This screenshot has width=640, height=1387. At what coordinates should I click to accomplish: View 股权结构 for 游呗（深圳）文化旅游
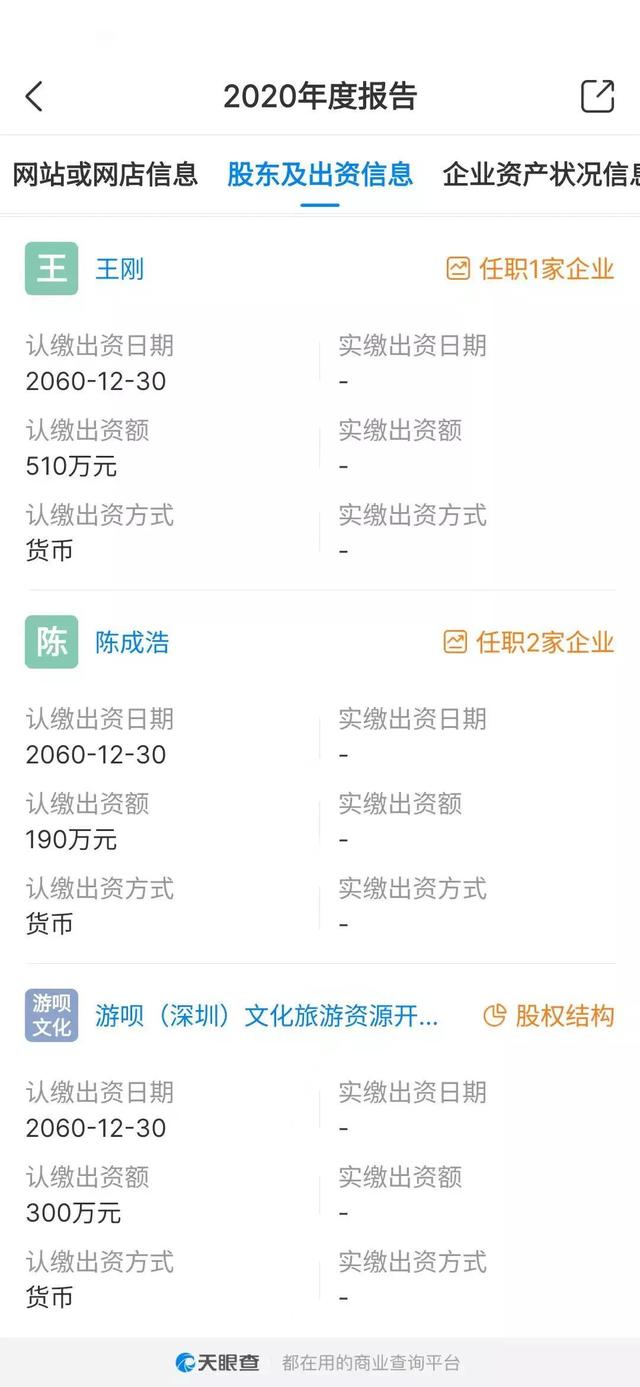(x=549, y=1016)
